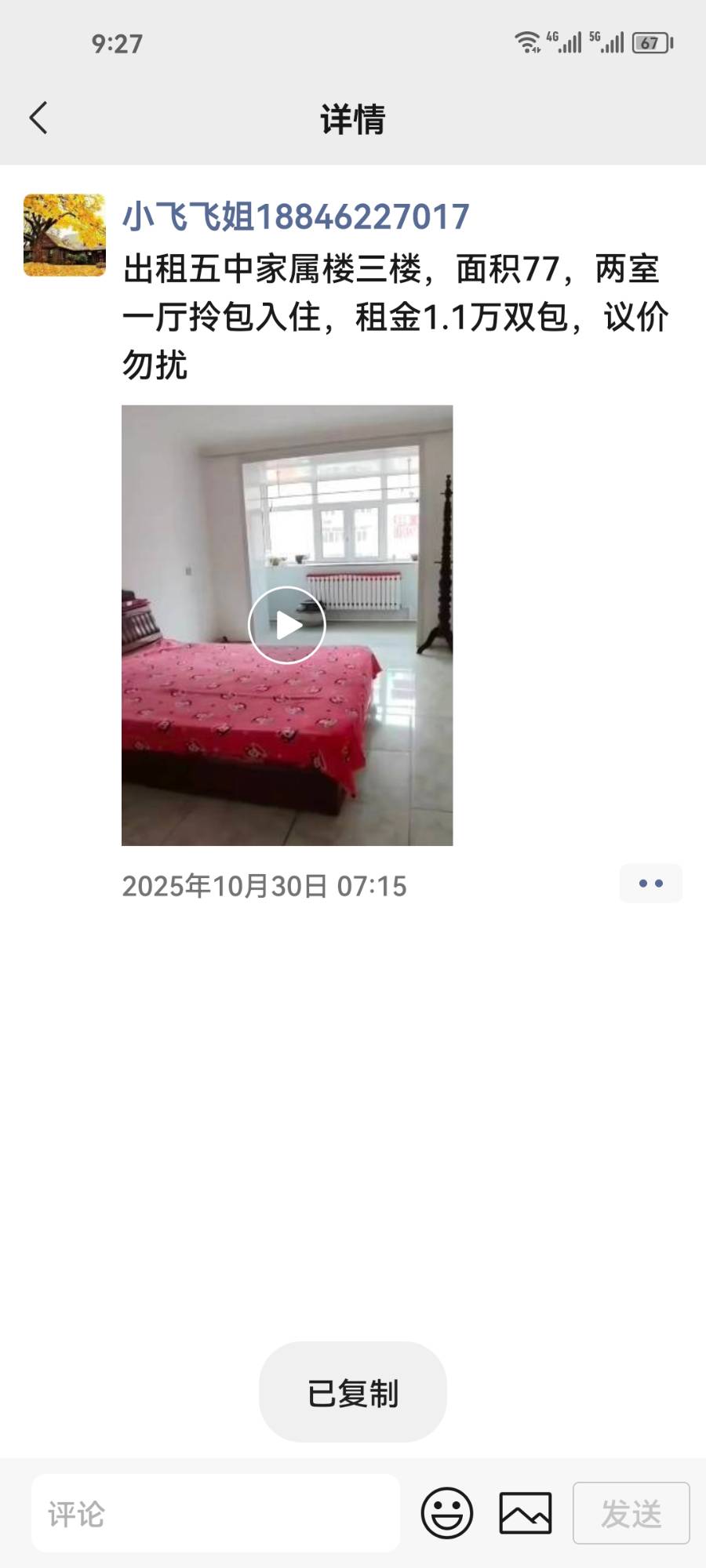Image resolution: width=706 pixels, height=1568 pixels.
Task: Open poster name 小飞飞姐18846227017
Action: pos(296,216)
